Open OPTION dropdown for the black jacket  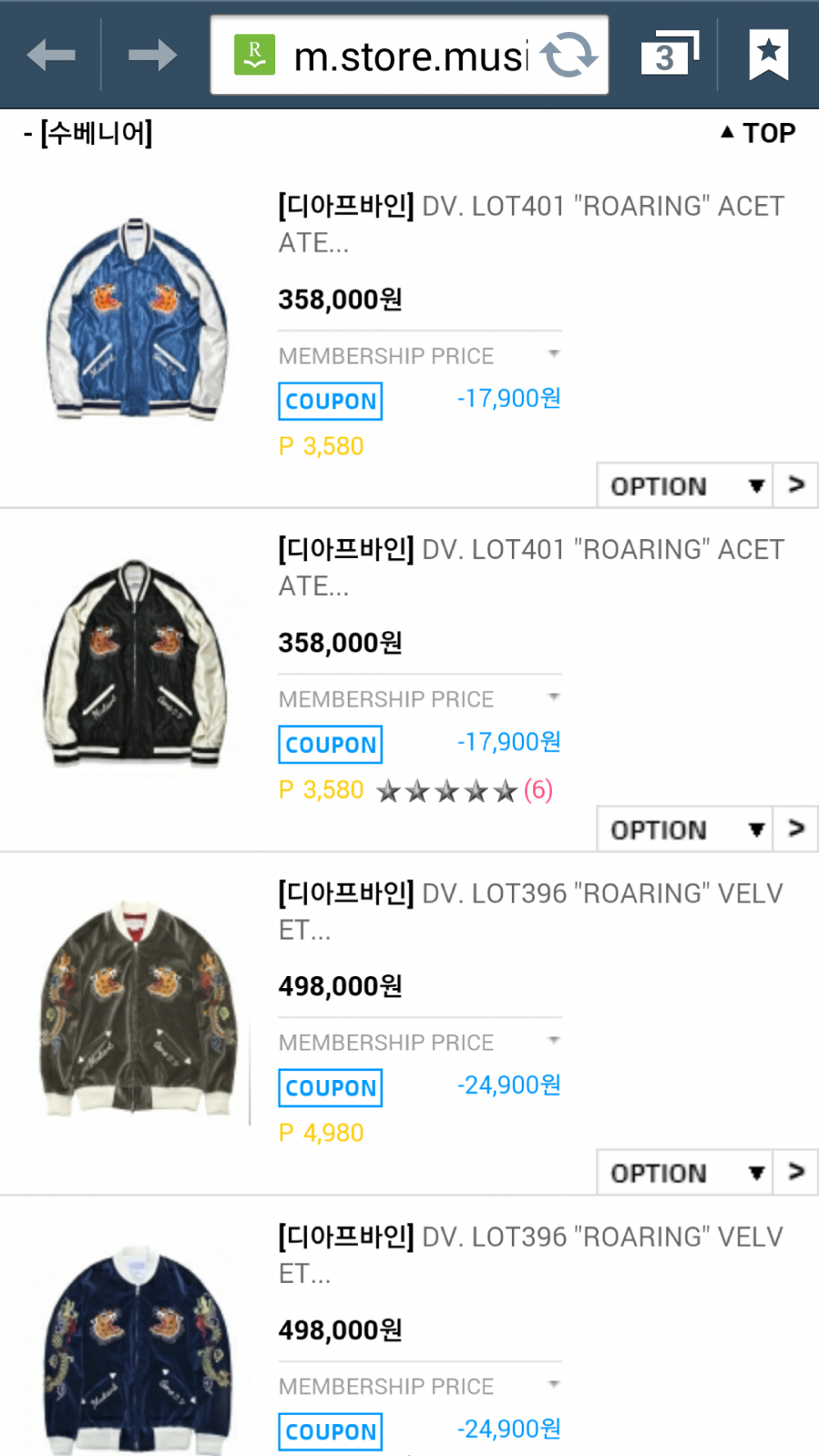[x=685, y=829]
